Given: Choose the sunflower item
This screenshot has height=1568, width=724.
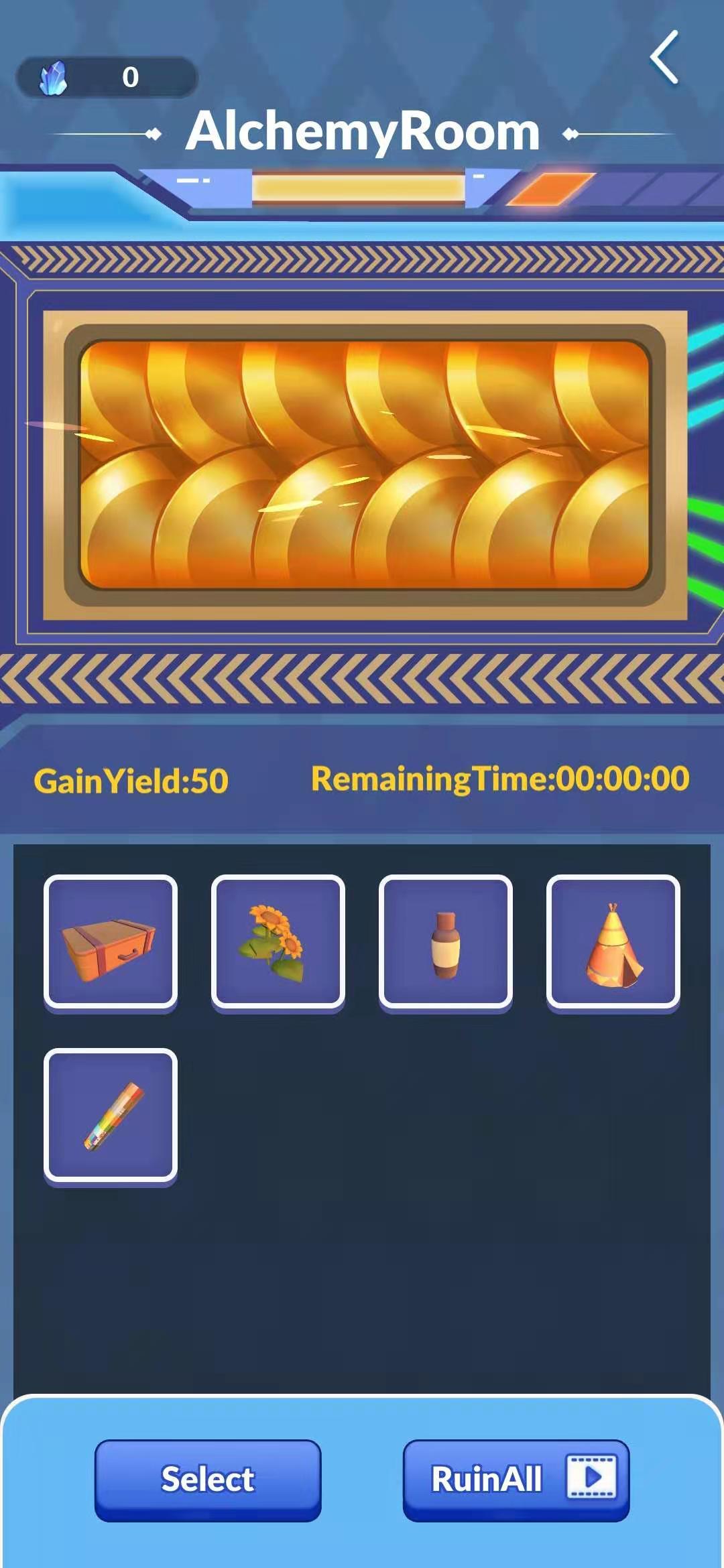Looking at the screenshot, I should click(278, 941).
